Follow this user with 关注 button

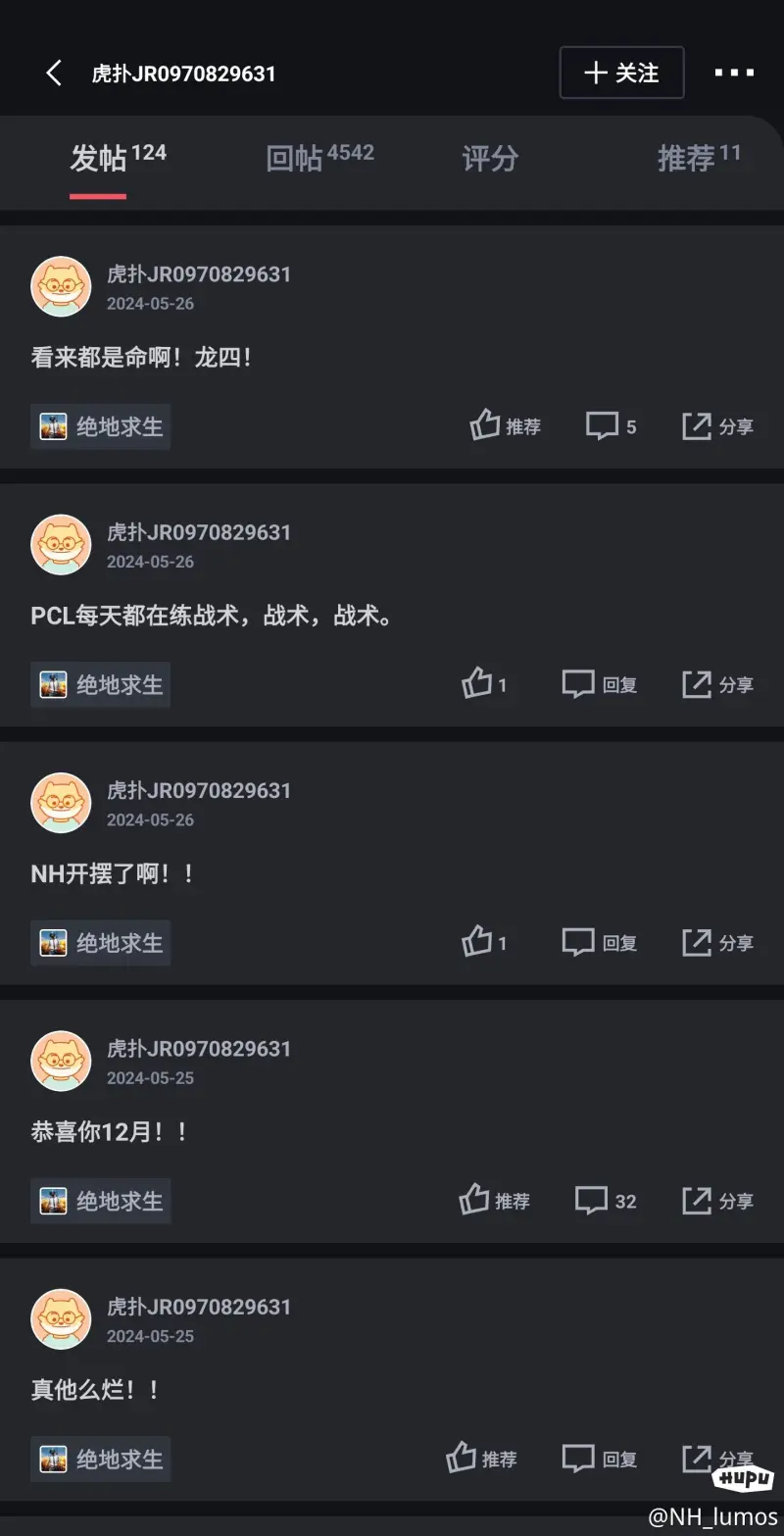click(x=621, y=73)
